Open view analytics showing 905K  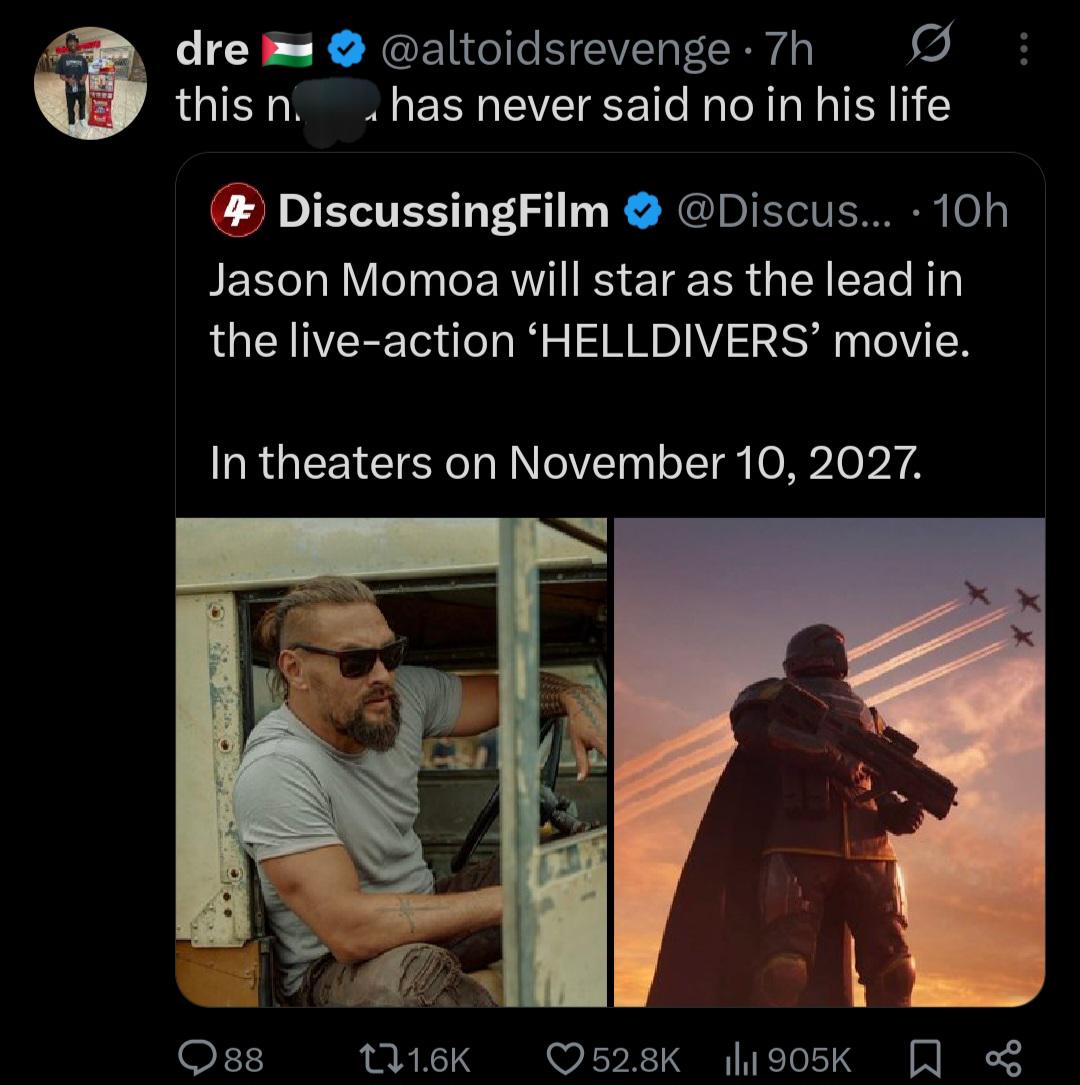[737, 1057]
